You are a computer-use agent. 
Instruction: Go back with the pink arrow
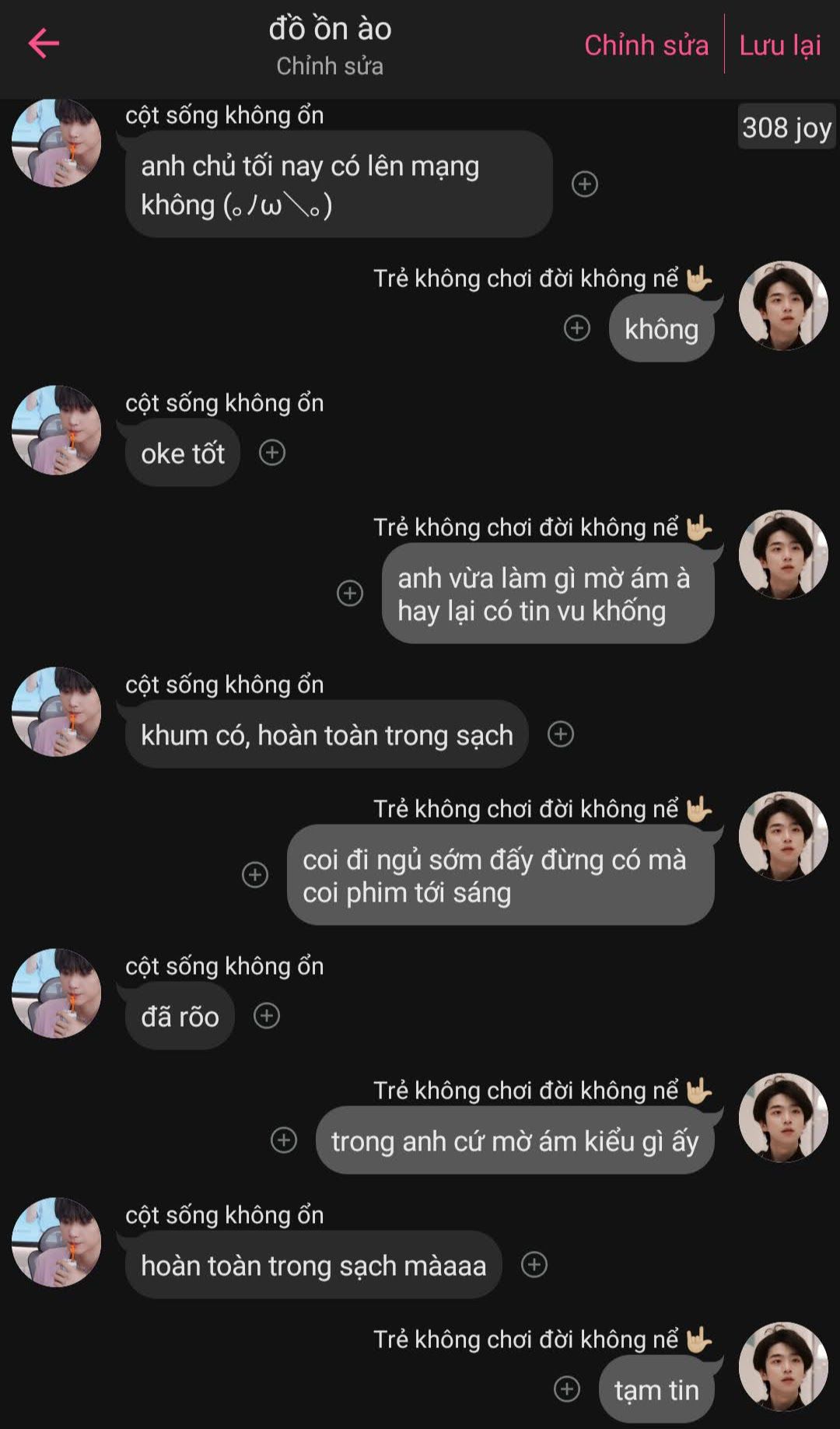44,44
